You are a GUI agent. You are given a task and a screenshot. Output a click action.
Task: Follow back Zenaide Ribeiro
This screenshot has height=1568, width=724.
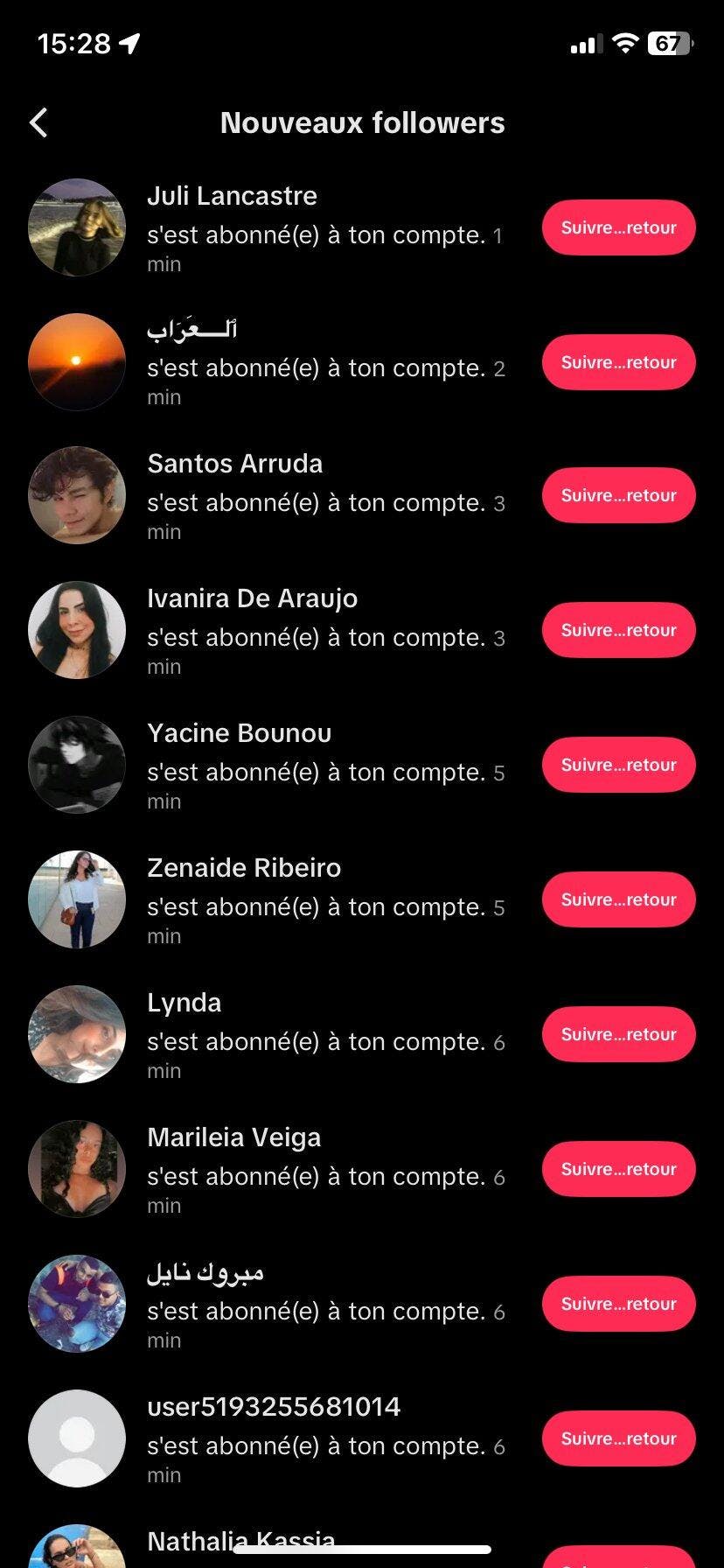click(x=618, y=899)
